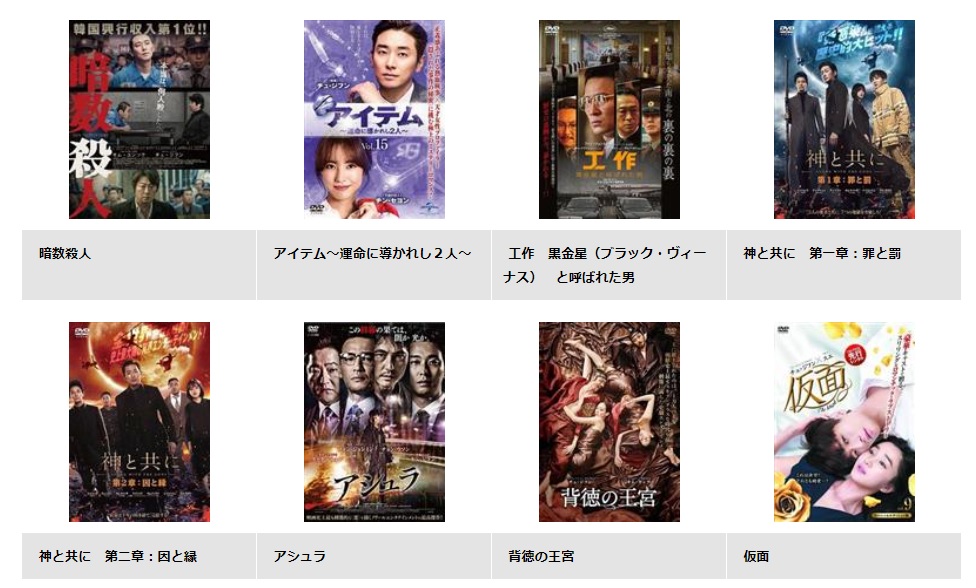View the 仮面 DVD cover

click(844, 421)
